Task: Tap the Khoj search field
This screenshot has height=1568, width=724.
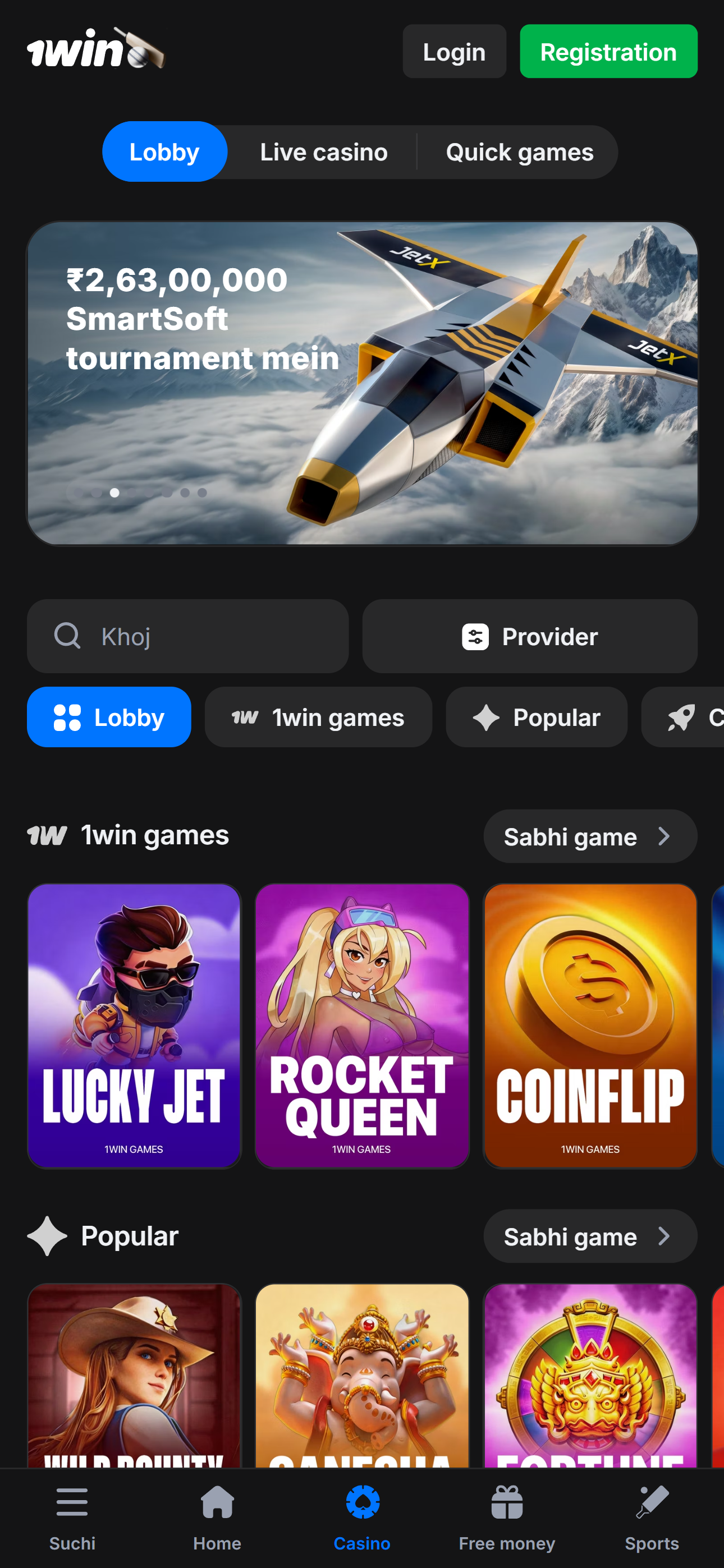Action: 187,636
